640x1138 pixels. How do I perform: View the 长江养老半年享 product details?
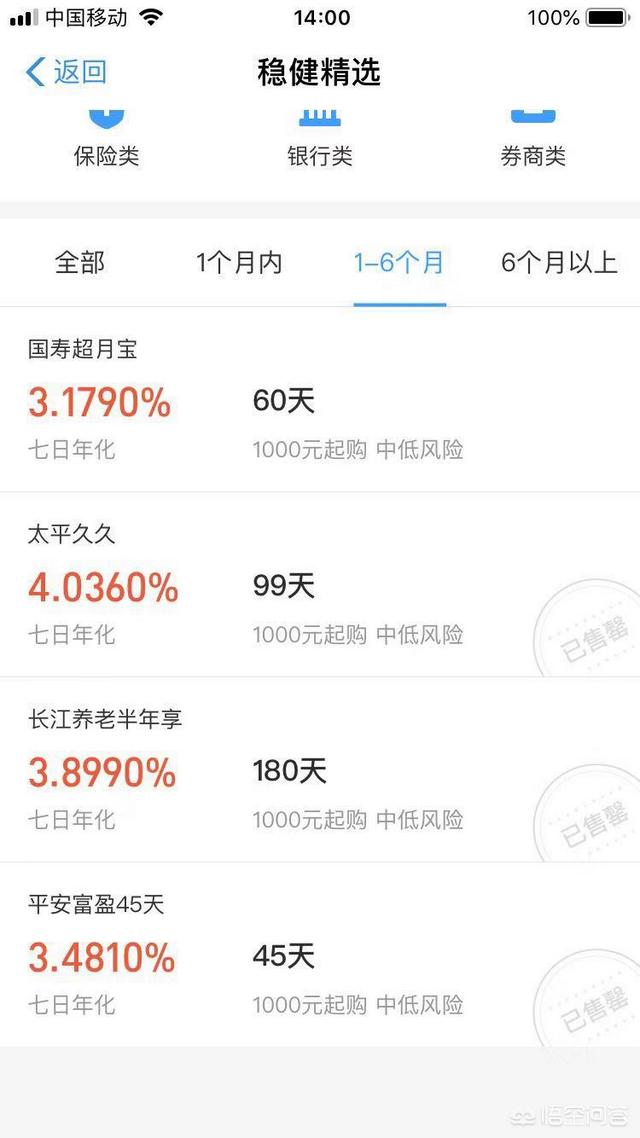point(320,770)
